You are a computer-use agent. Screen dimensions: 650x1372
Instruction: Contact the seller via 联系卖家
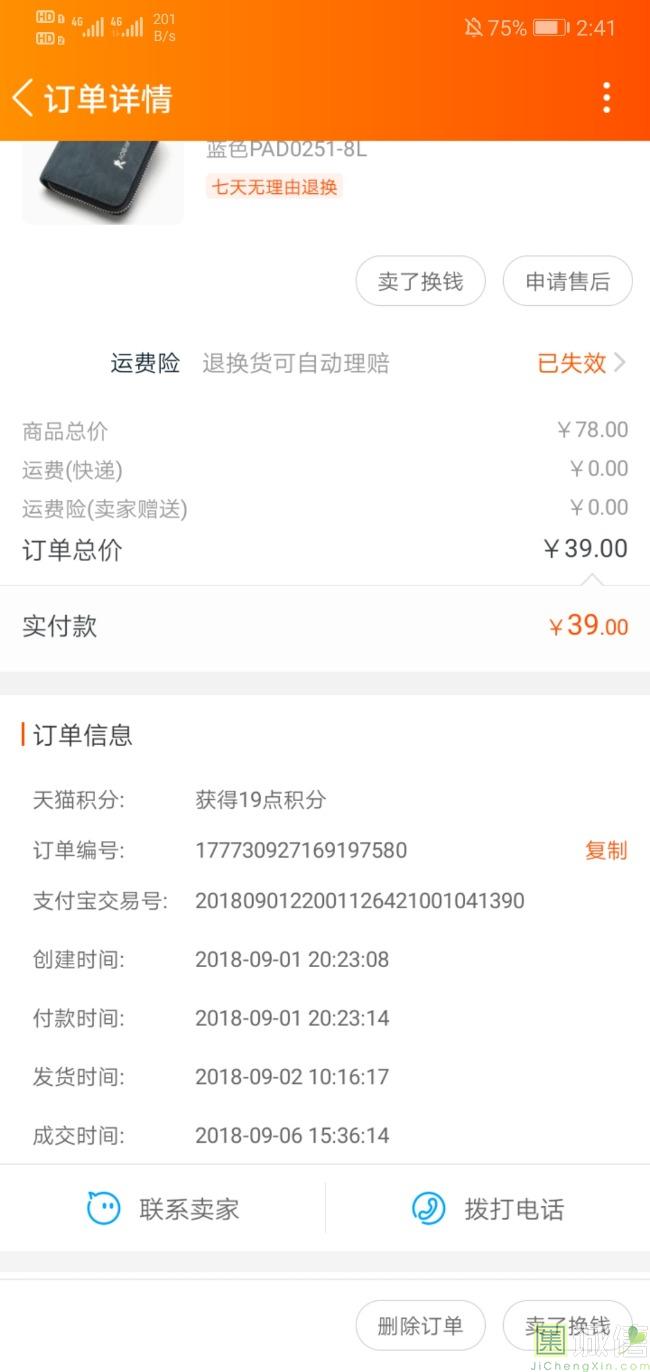(x=163, y=1208)
